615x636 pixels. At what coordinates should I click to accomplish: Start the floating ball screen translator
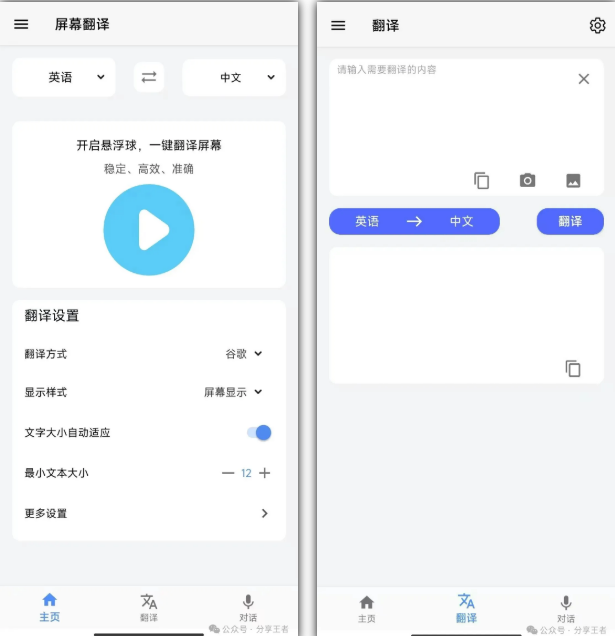coord(149,230)
